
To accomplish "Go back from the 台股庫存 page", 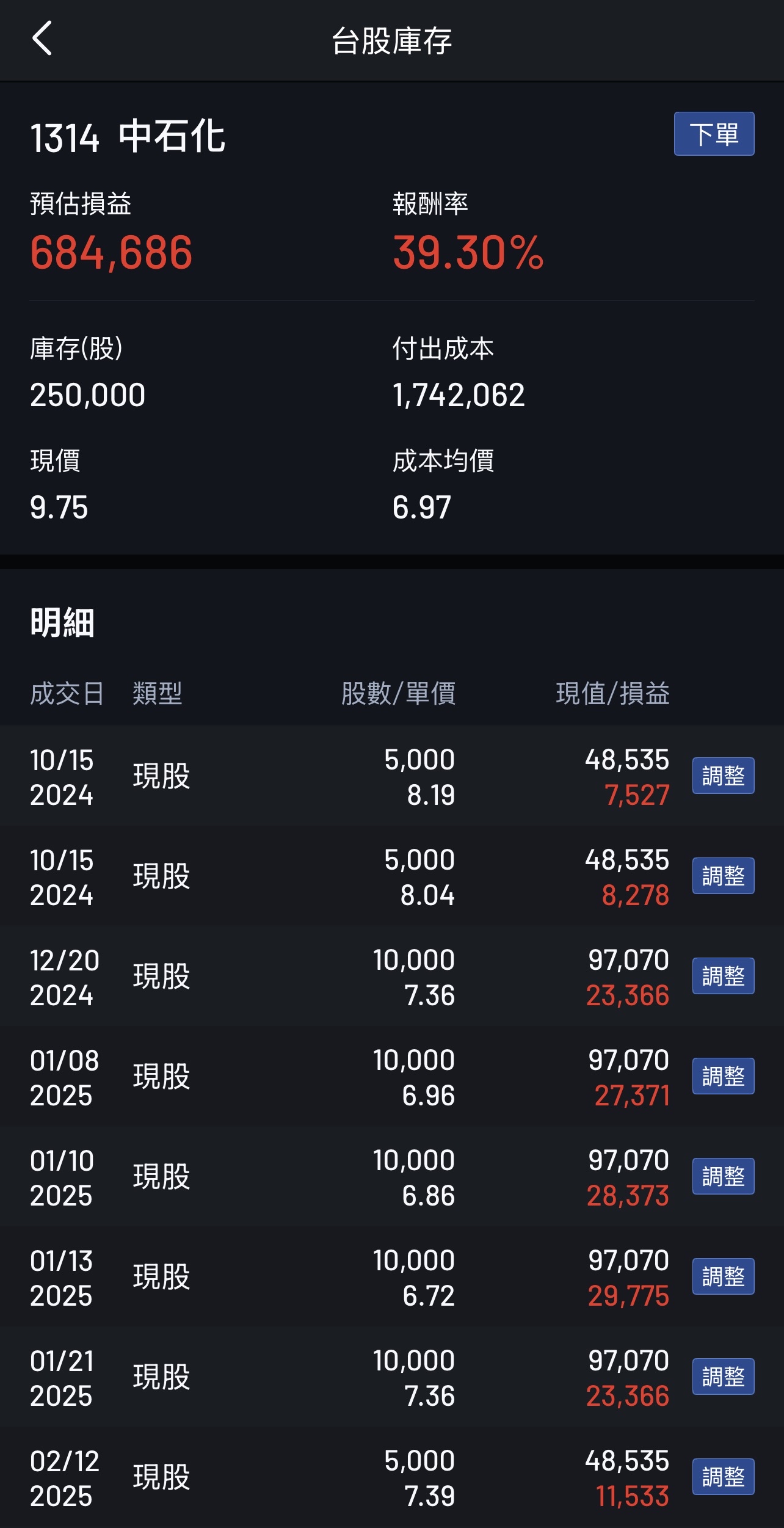I will click(x=42, y=39).
